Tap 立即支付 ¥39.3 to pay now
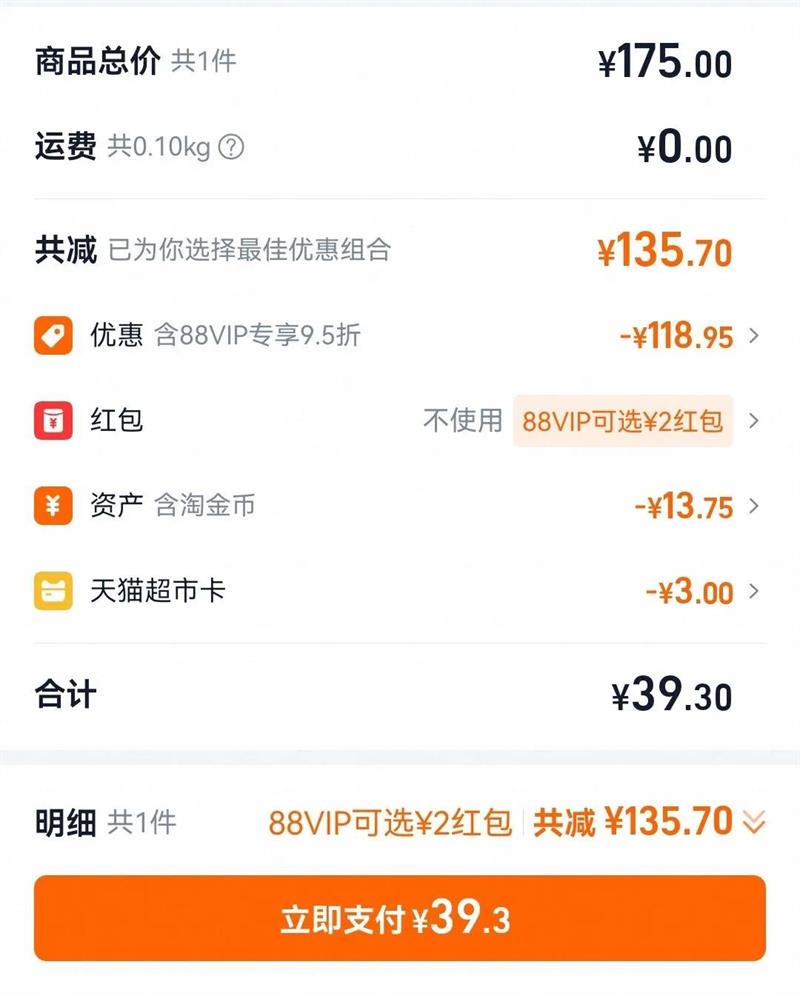This screenshot has height=993, width=800. pos(400,918)
